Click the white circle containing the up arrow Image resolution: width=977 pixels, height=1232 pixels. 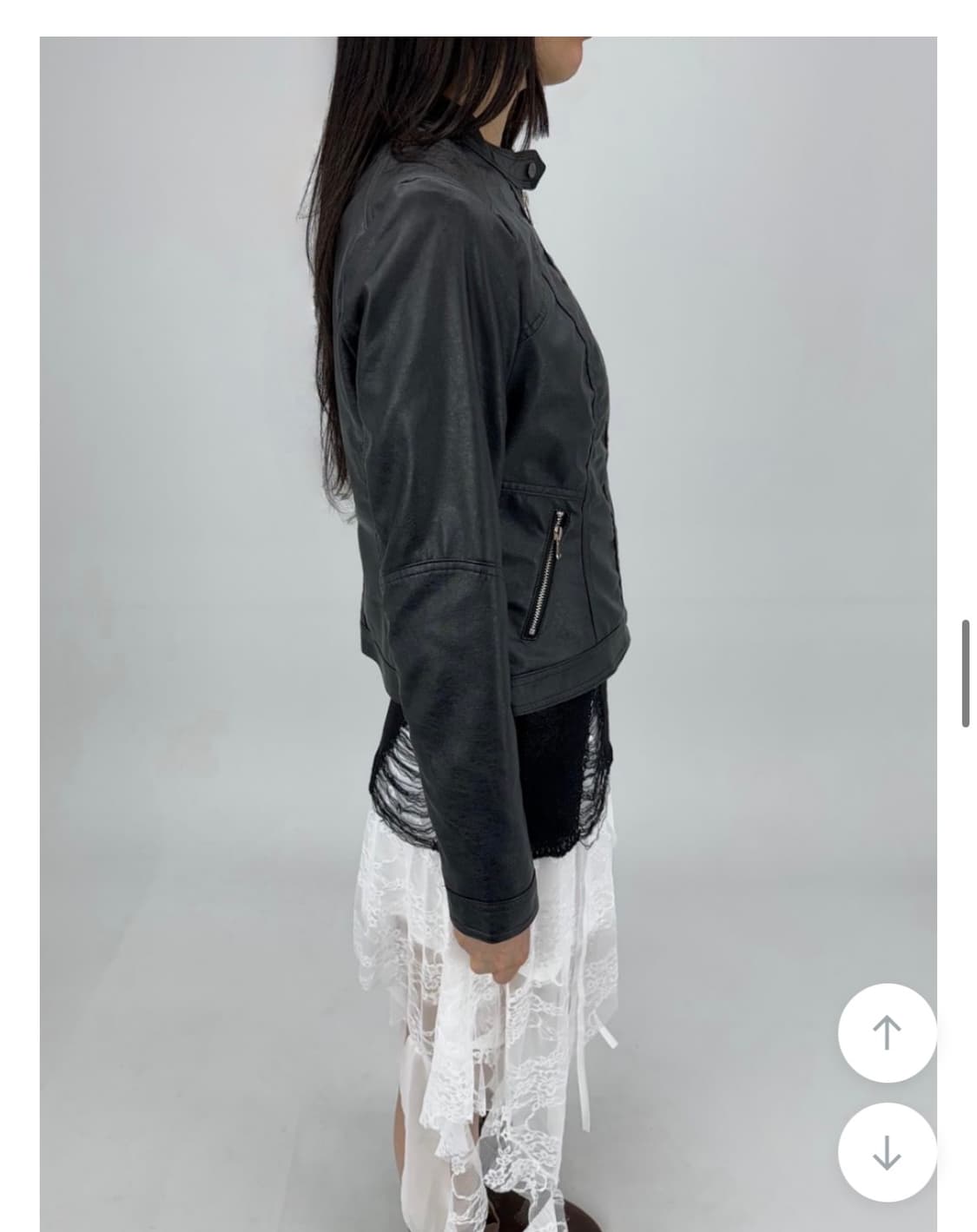click(x=887, y=1033)
